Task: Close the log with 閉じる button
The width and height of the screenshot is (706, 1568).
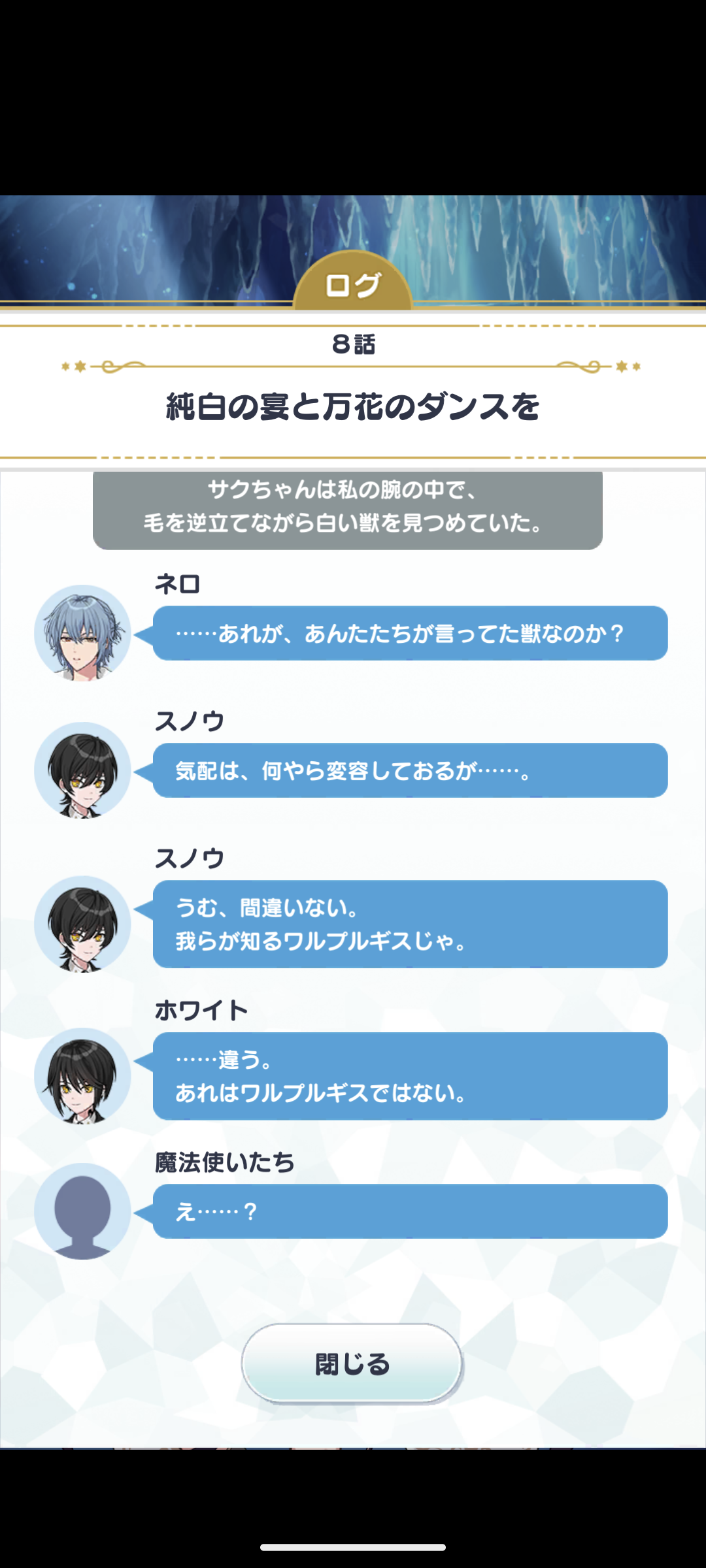Action: tap(352, 1364)
